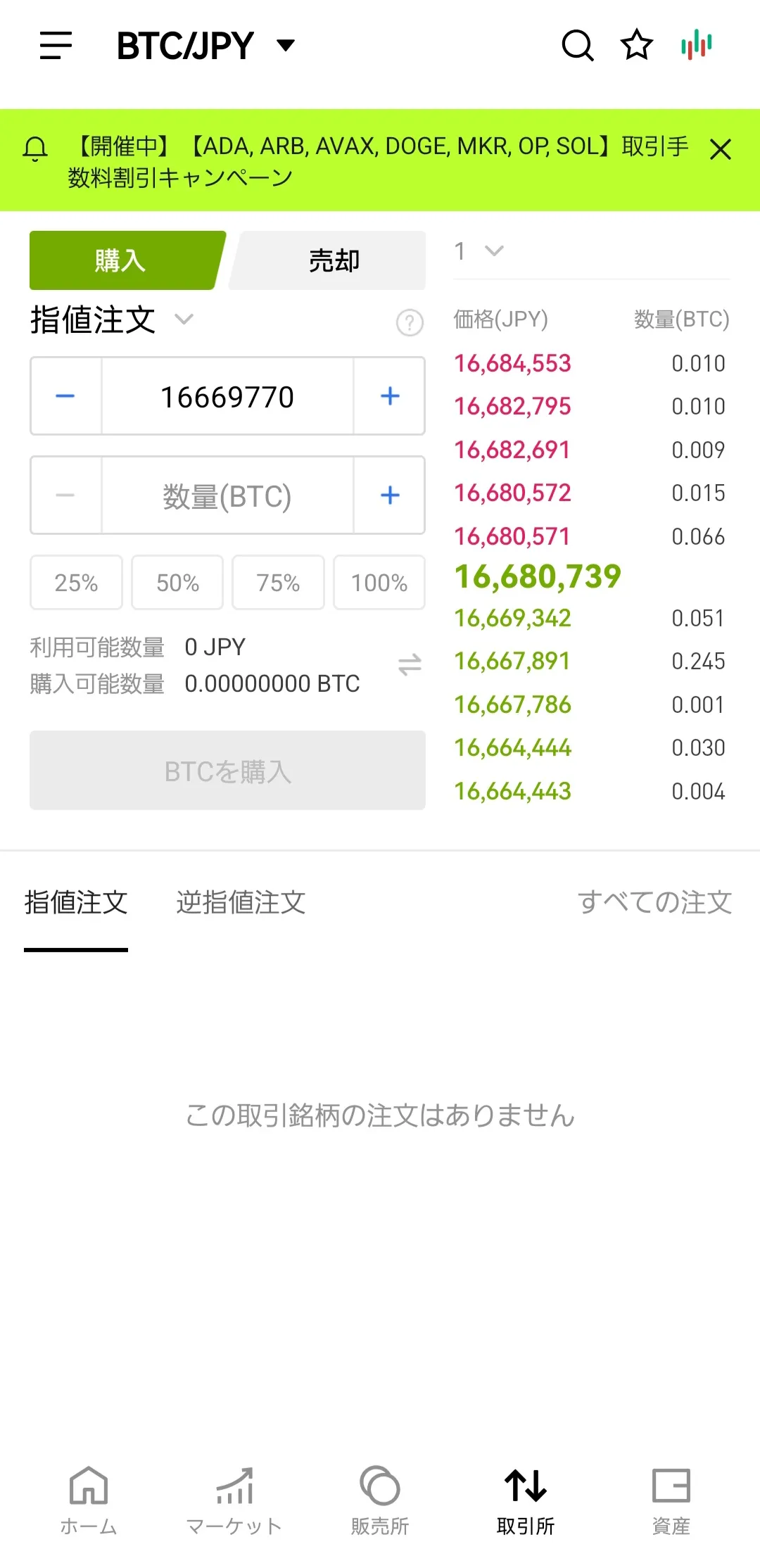The width and height of the screenshot is (760, 1568).
Task: Open the BTC/JPY pair selector
Action: [x=205, y=46]
